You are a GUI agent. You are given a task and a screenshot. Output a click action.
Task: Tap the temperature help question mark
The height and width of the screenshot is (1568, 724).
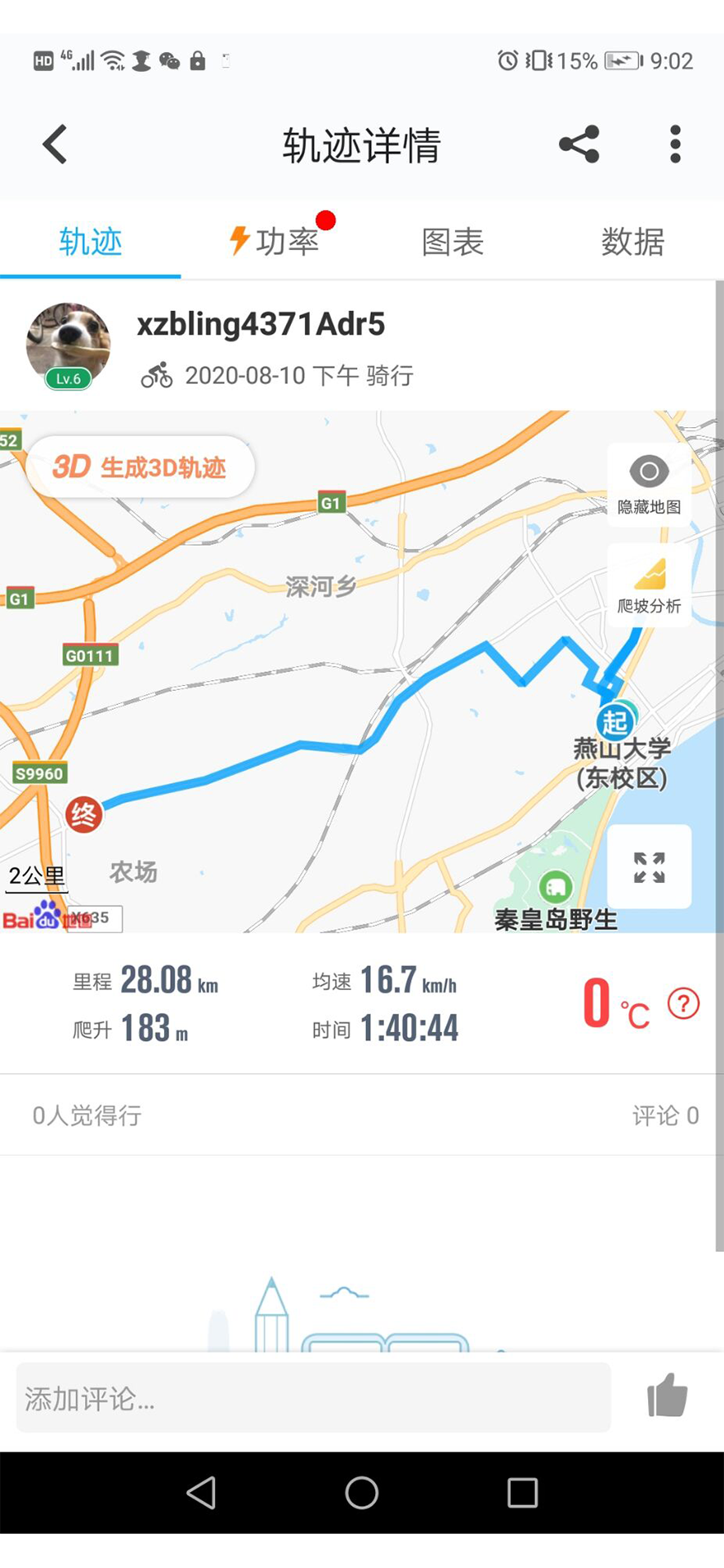click(x=683, y=1004)
